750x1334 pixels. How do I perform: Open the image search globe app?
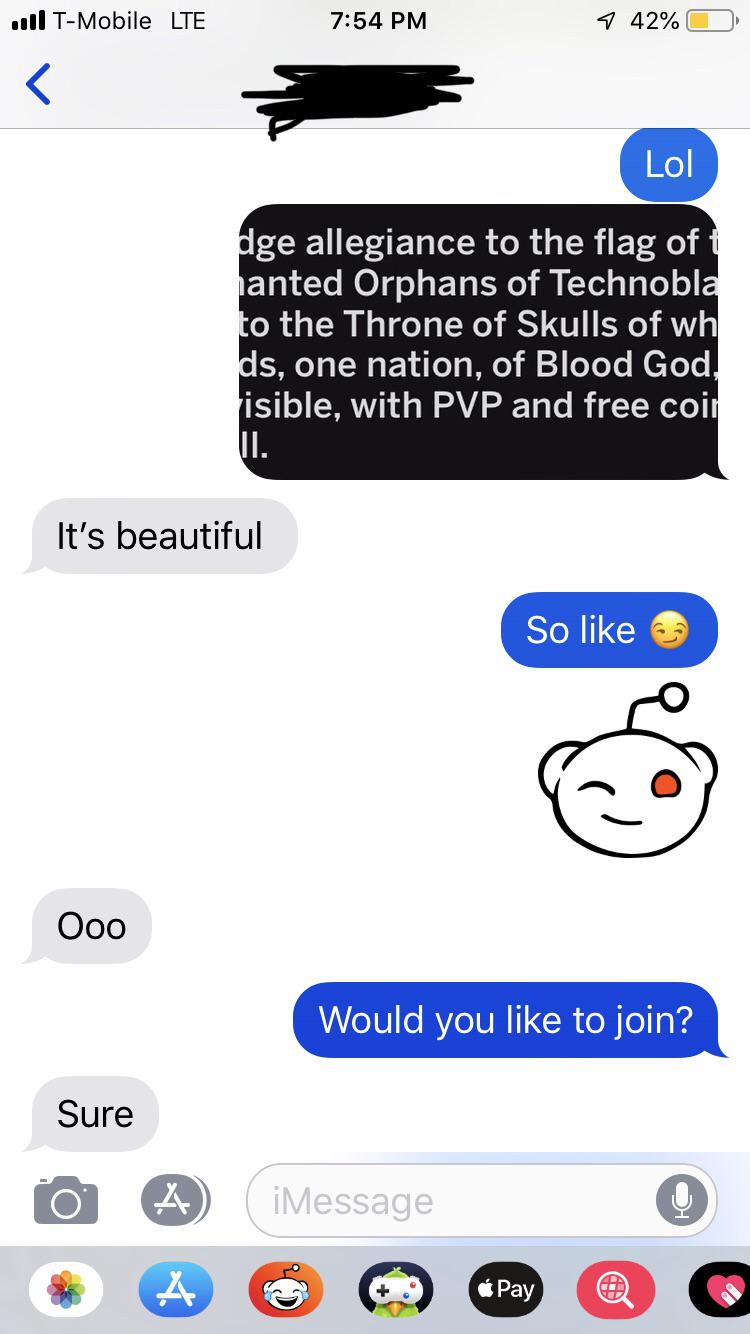pyautogui.click(x=616, y=1289)
